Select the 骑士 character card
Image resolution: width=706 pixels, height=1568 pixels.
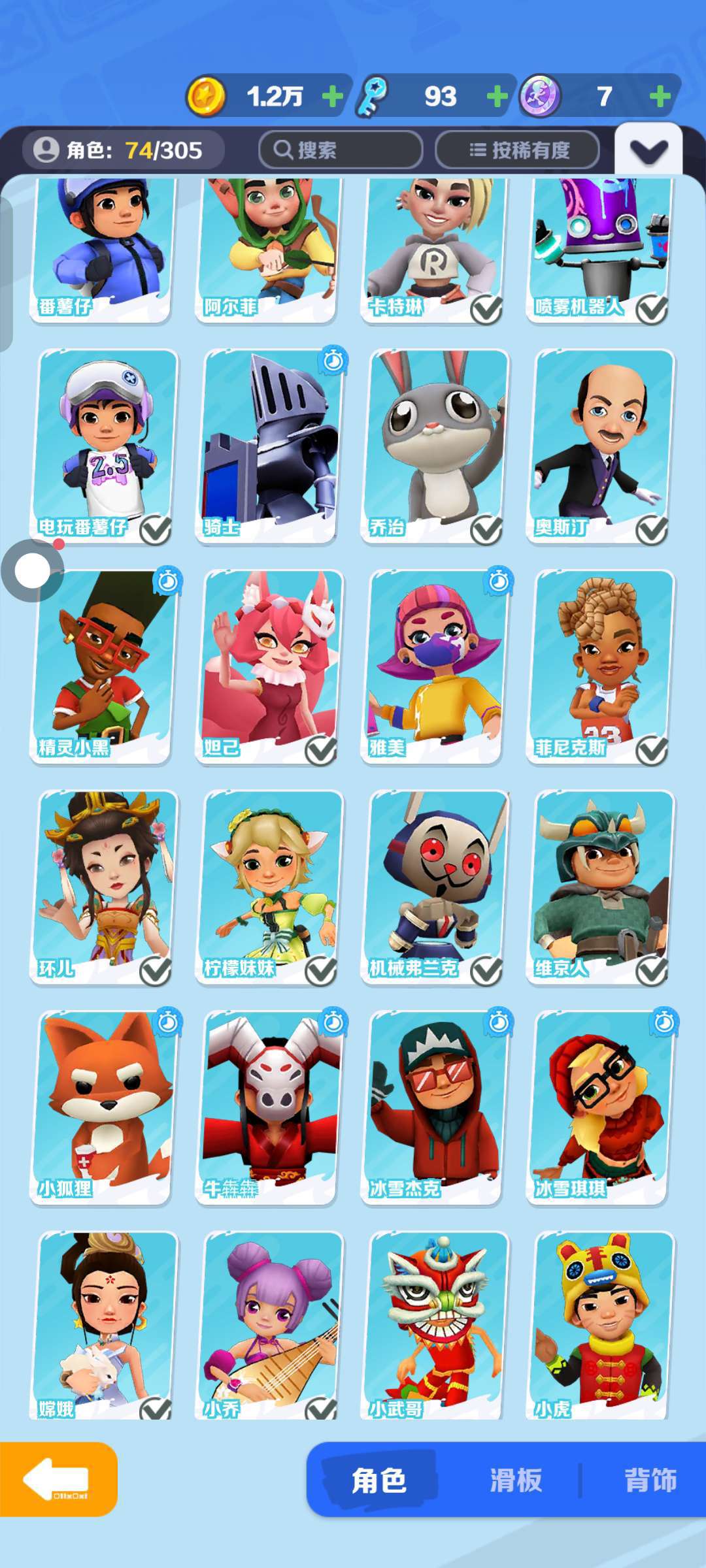pyautogui.click(x=269, y=446)
